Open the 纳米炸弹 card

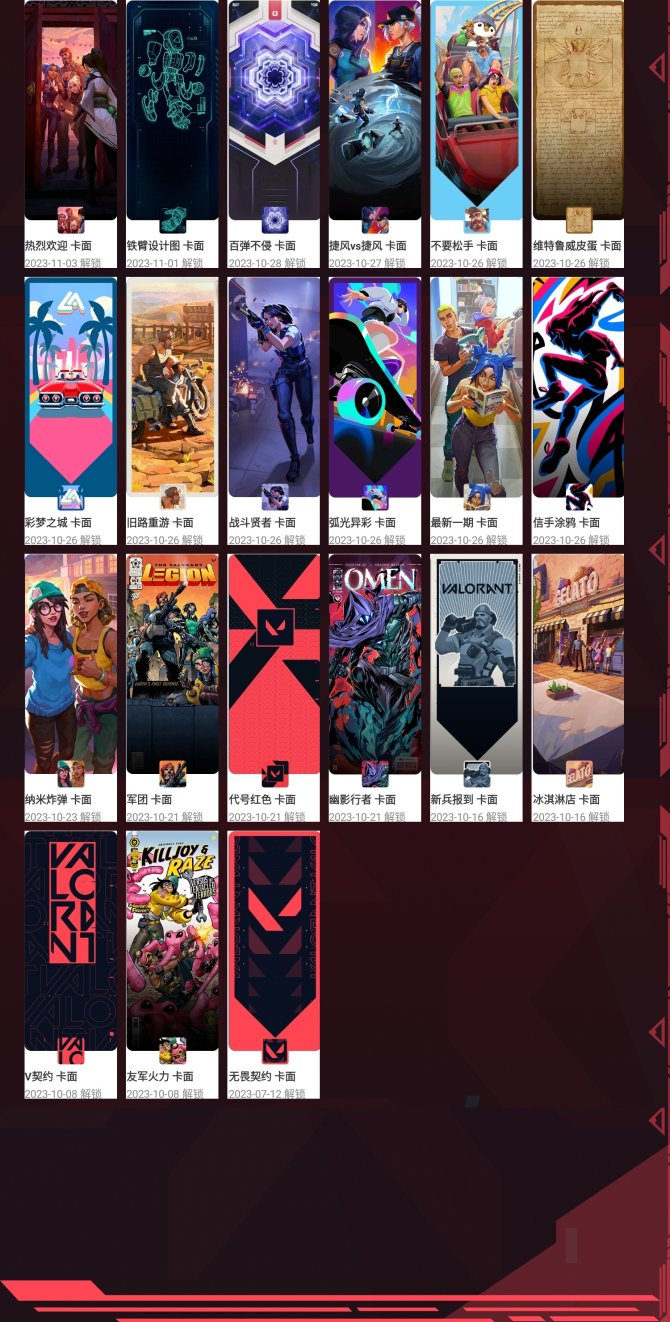pos(70,664)
